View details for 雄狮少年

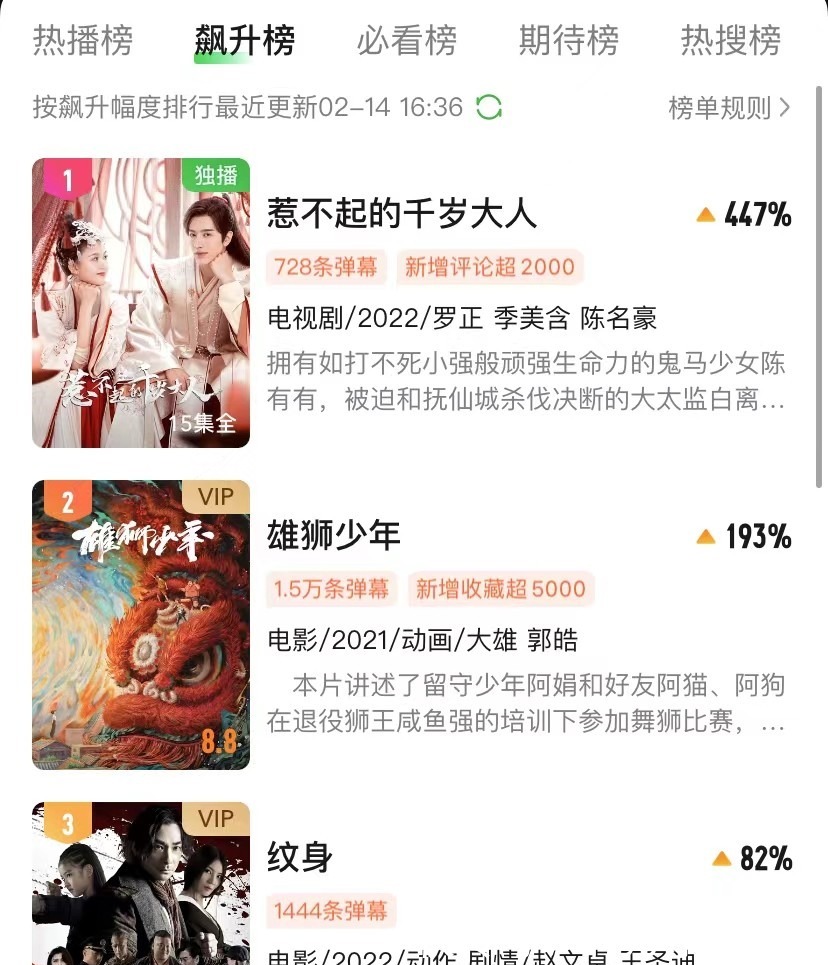tap(334, 535)
